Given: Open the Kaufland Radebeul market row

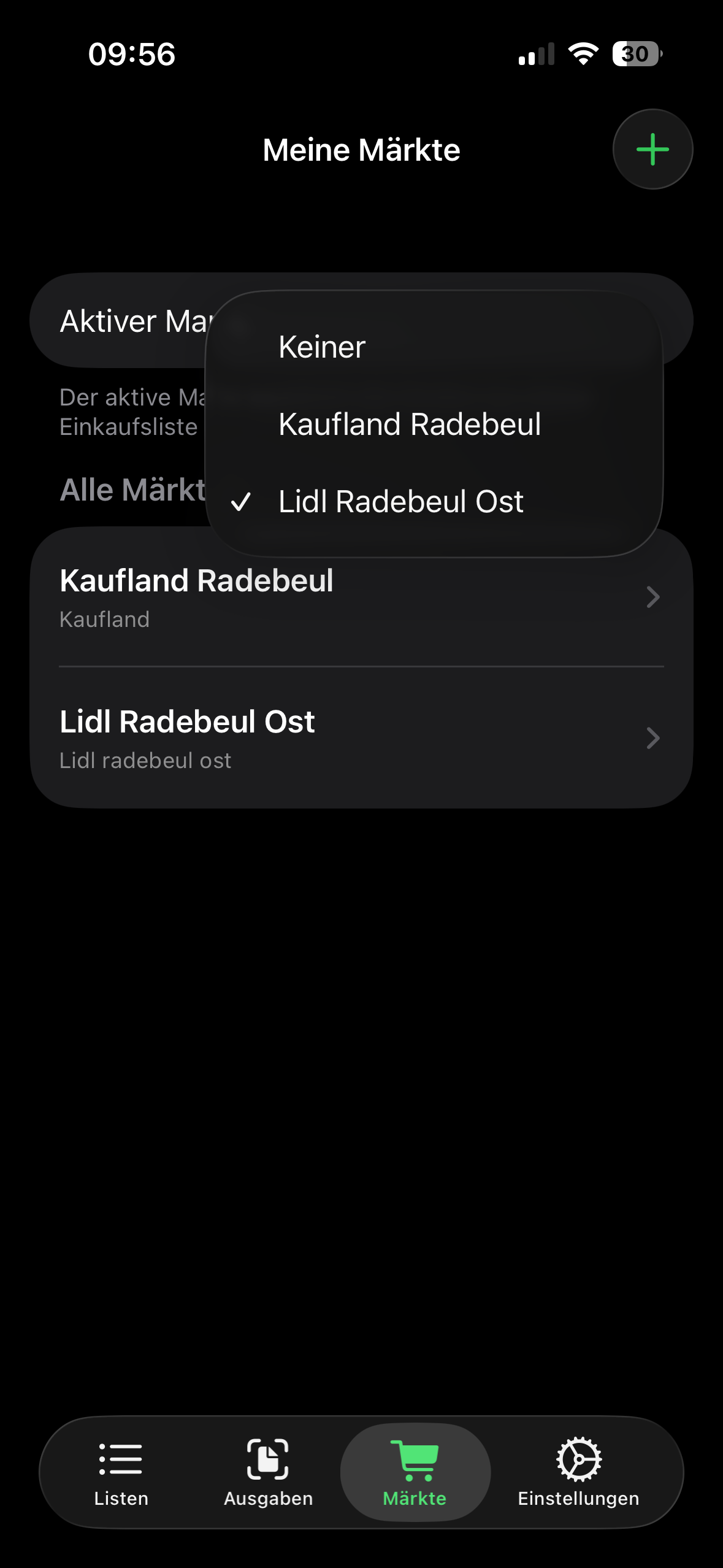Looking at the screenshot, I should point(361,598).
